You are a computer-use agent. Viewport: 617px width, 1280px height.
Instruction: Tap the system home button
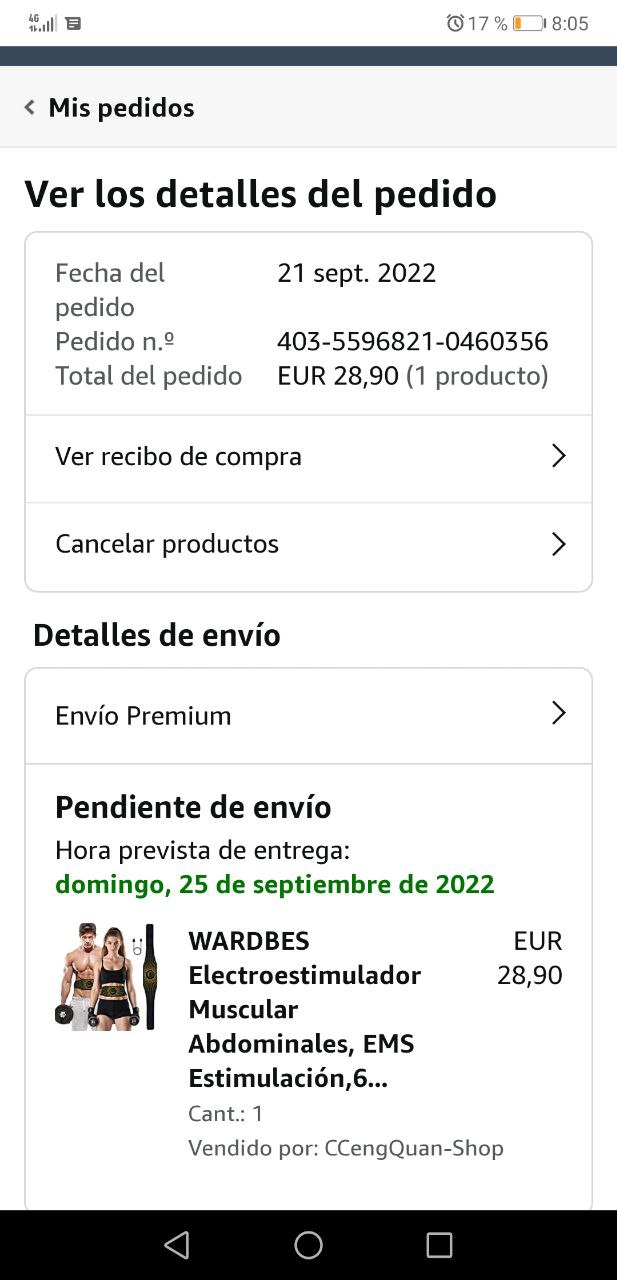(x=308, y=1245)
